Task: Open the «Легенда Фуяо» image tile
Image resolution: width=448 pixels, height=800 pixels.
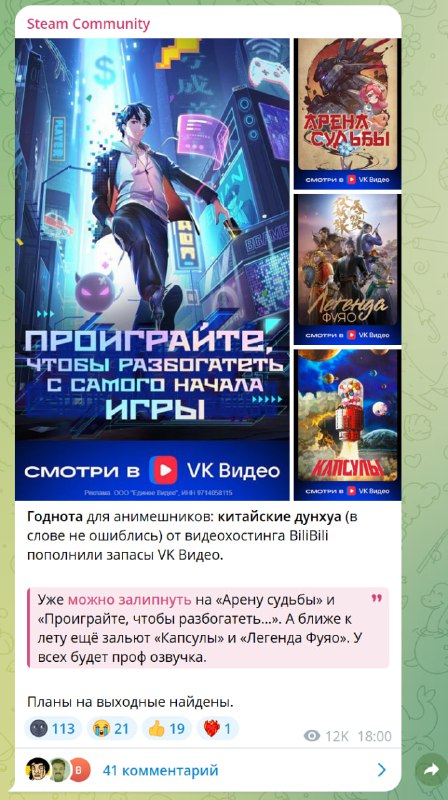Action: [347, 269]
